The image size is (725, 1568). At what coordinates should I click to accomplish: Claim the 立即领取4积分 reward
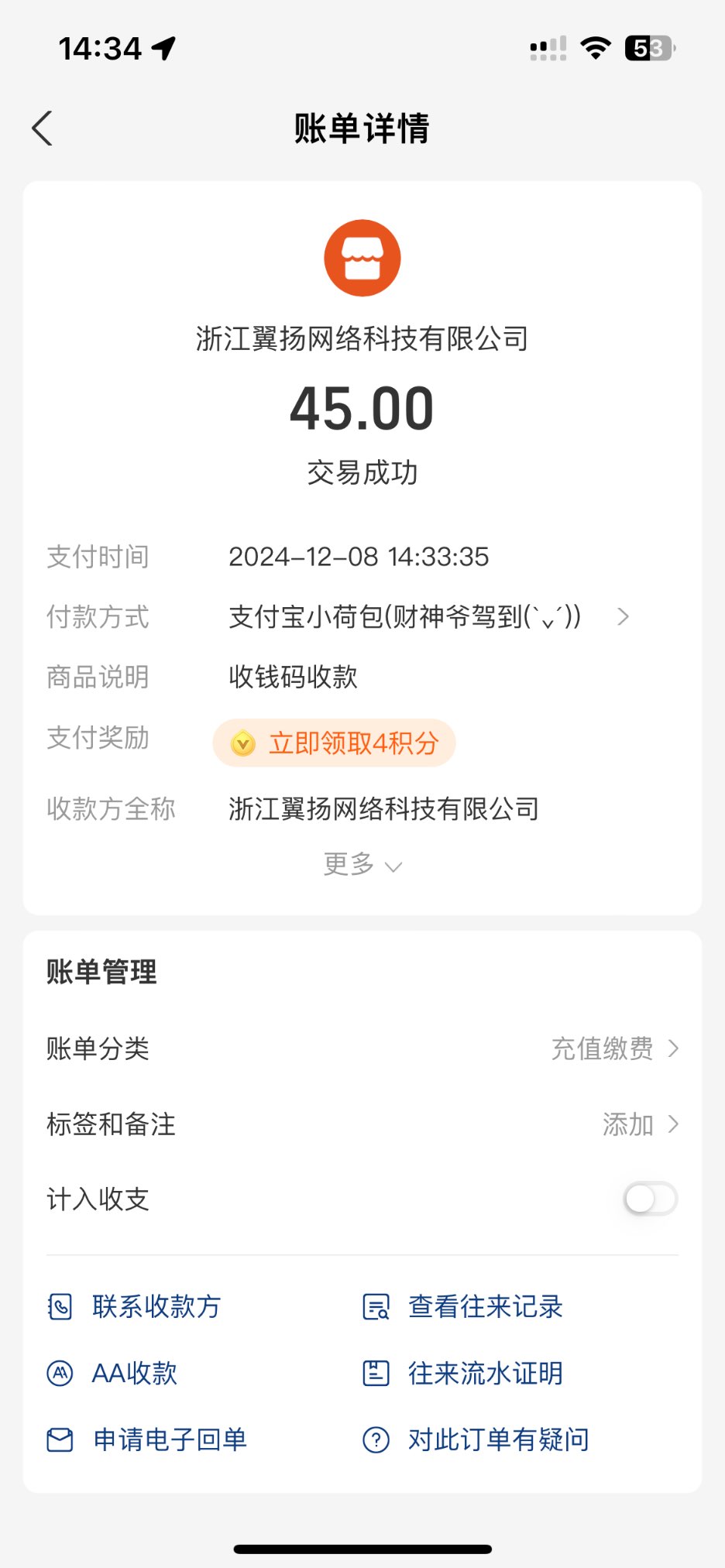pyautogui.click(x=335, y=743)
